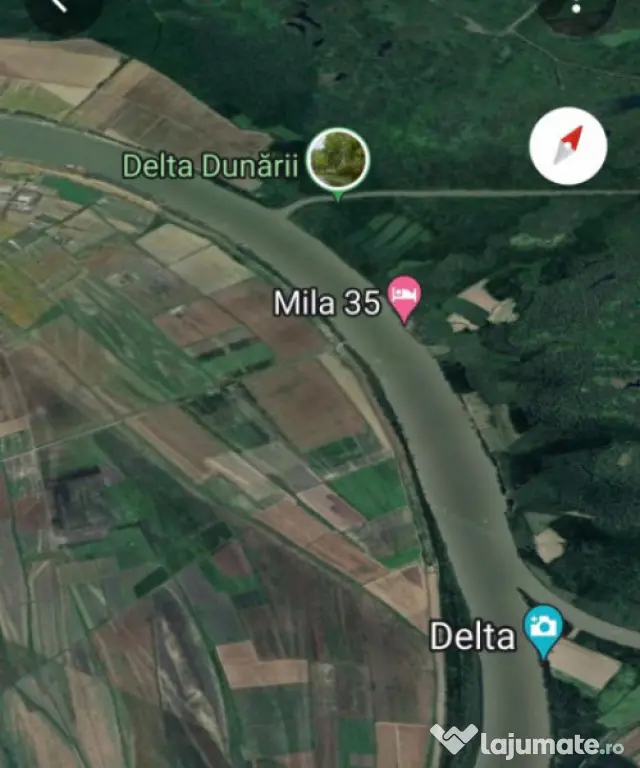
Task: Open the Delta photo spot marker
Action: coord(544,629)
